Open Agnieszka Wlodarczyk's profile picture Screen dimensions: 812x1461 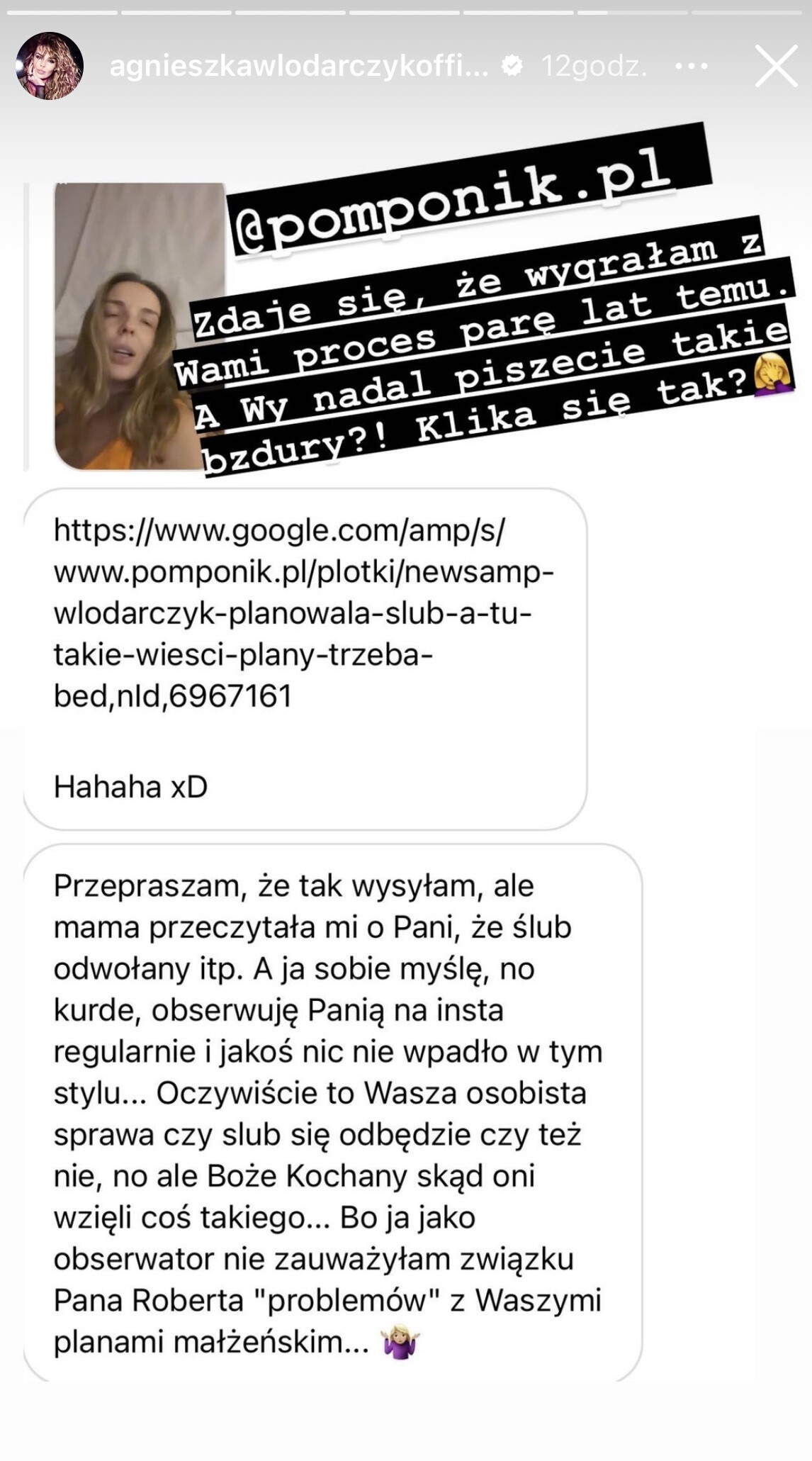50,66
